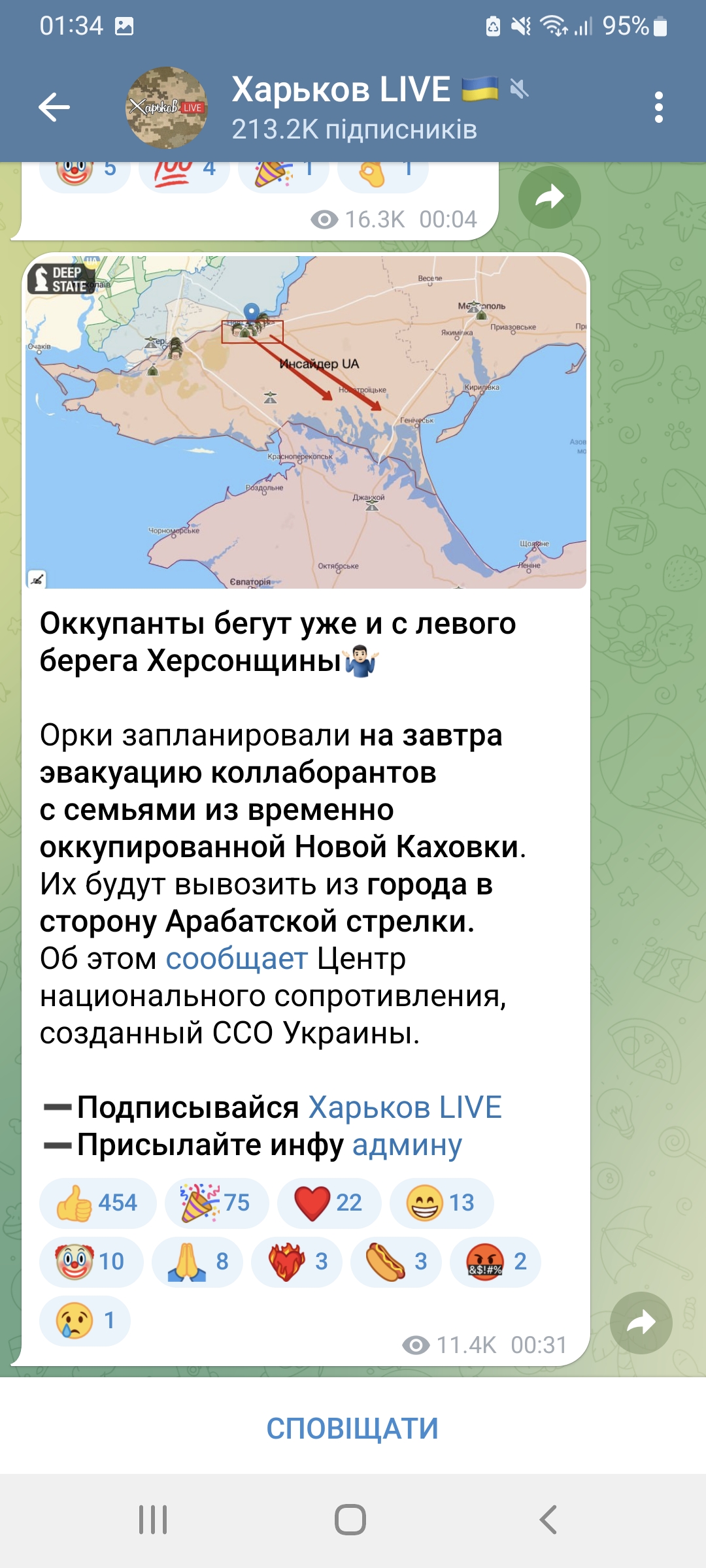Screen dimensions: 706x1568
Task: React with thumbs up showing 454
Action: [98, 1203]
